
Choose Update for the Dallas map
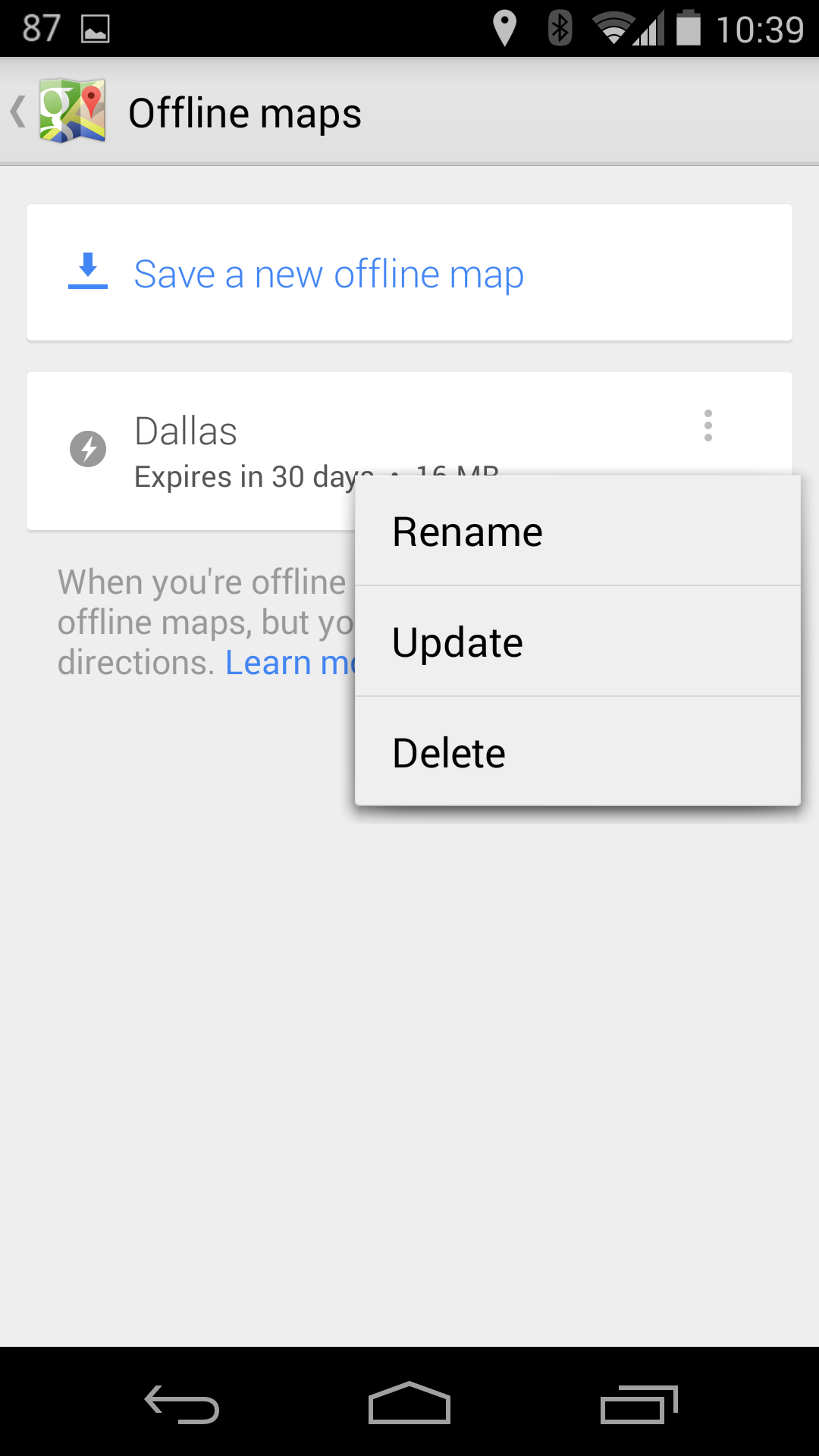578,642
